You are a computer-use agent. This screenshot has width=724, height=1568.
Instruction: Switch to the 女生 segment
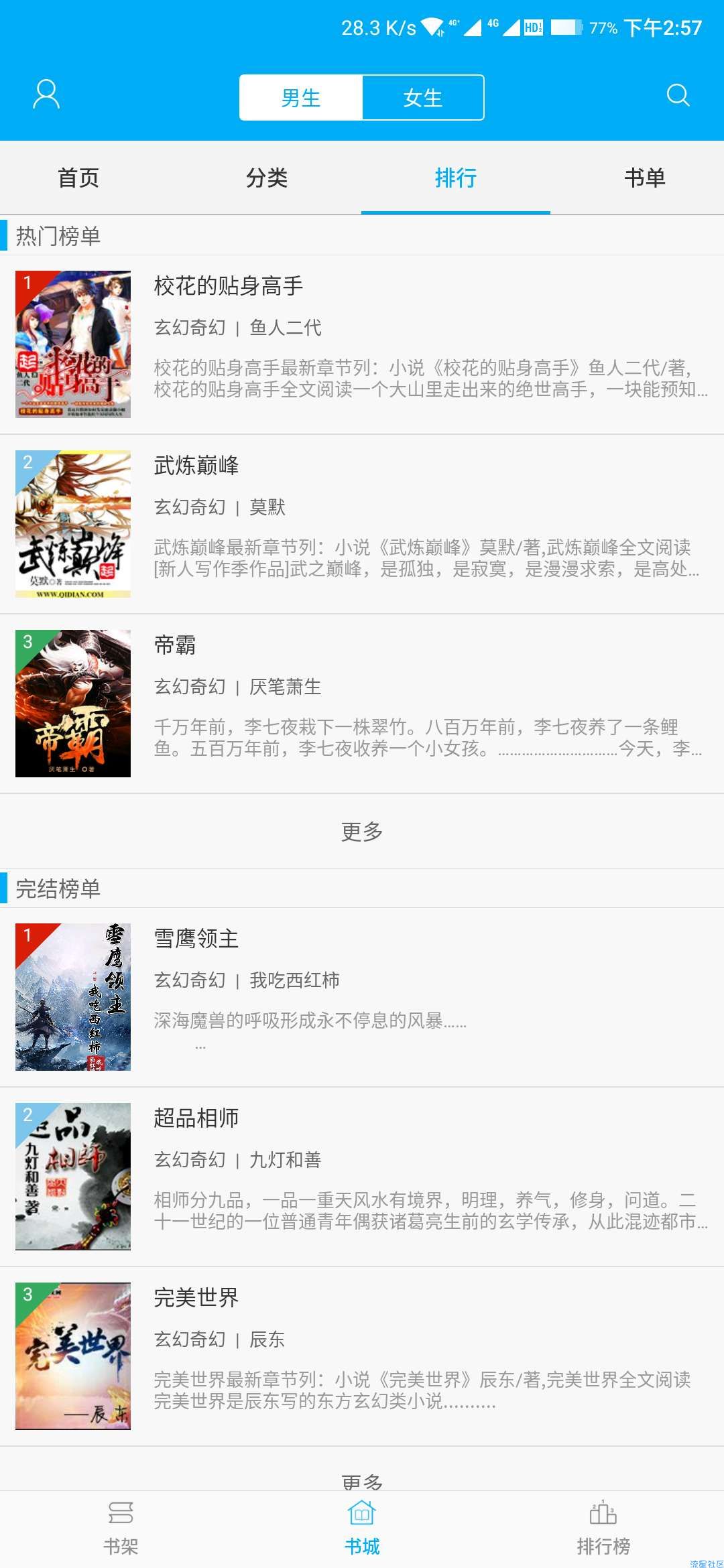(x=423, y=98)
